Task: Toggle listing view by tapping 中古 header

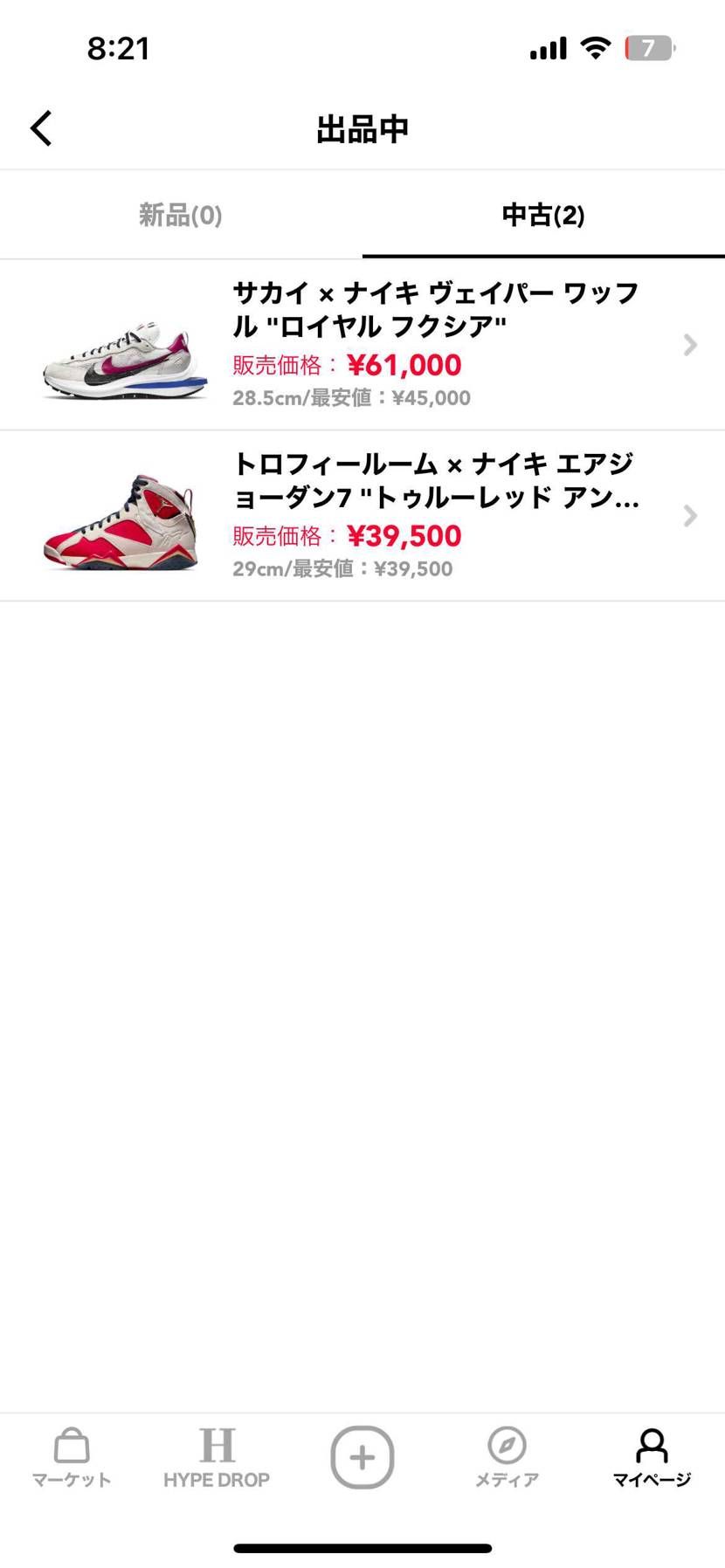Action: [542, 215]
